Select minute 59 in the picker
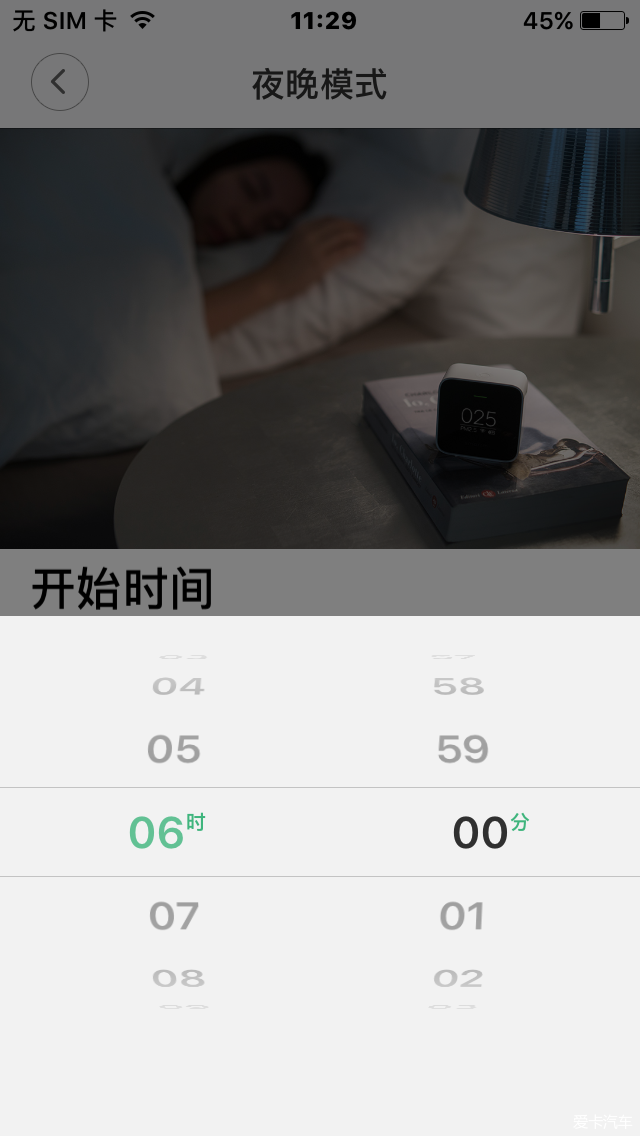The width and height of the screenshot is (640, 1136). 462,750
